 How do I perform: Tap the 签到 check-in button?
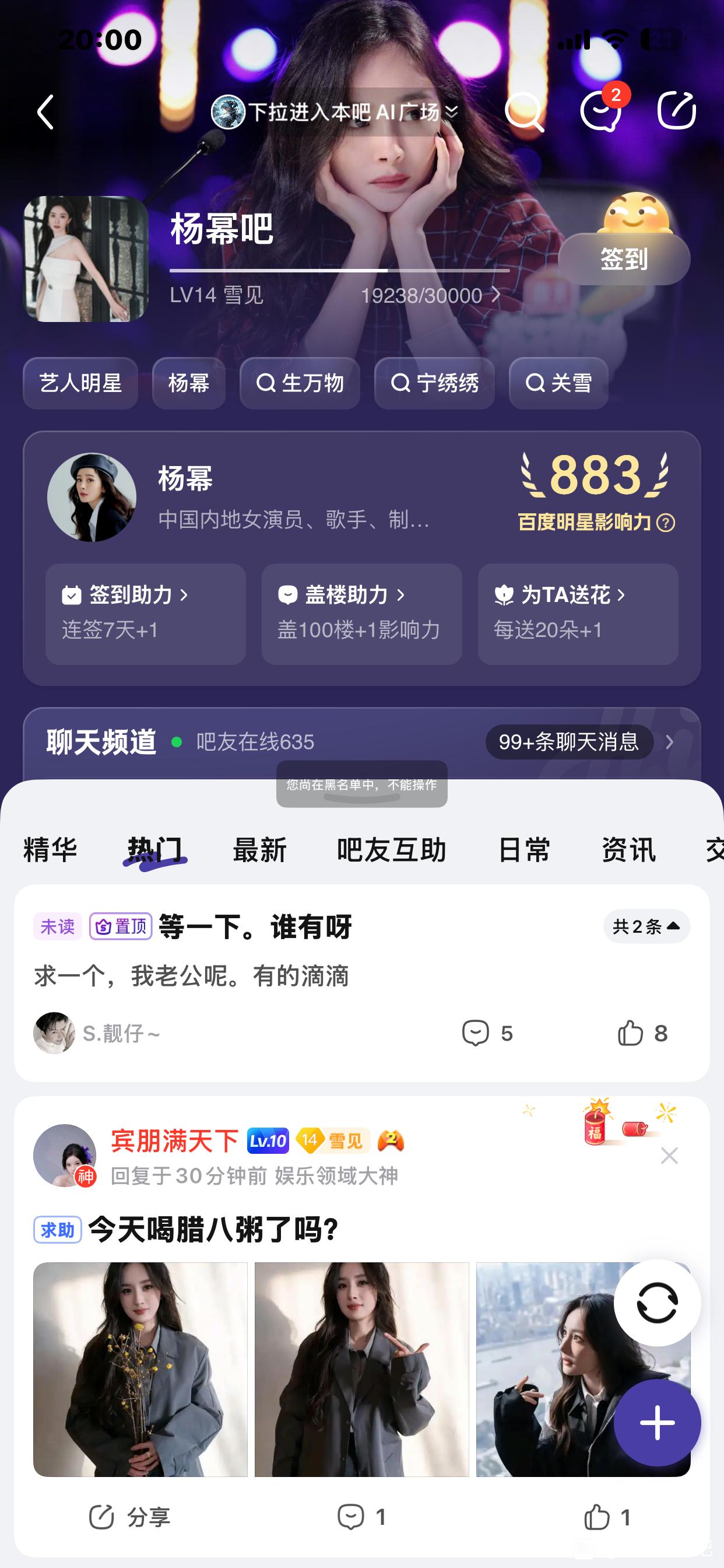pyautogui.click(x=624, y=258)
